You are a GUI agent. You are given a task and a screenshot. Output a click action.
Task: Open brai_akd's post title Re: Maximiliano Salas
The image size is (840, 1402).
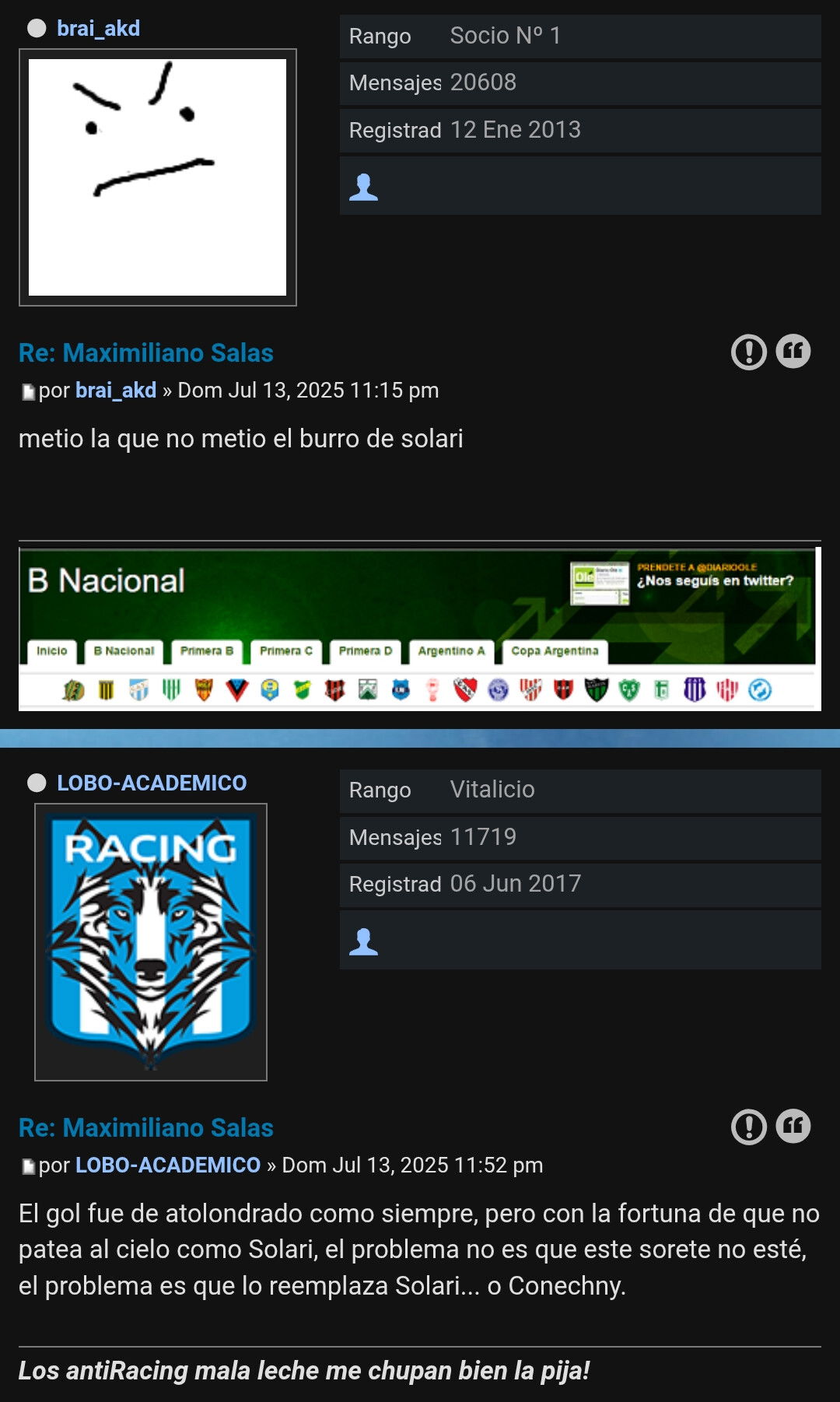146,353
